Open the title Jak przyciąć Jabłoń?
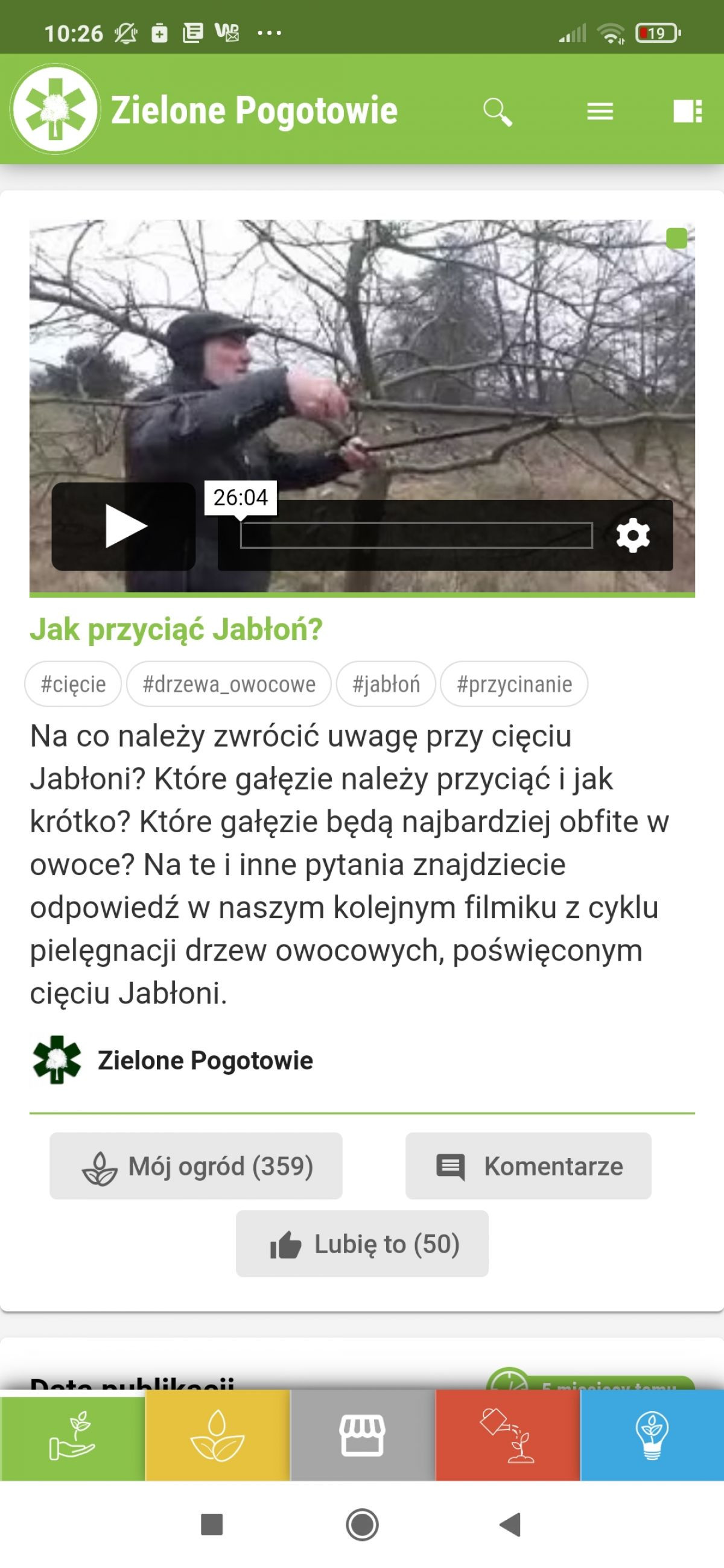Viewport: 724px width, 1568px height. point(176,630)
